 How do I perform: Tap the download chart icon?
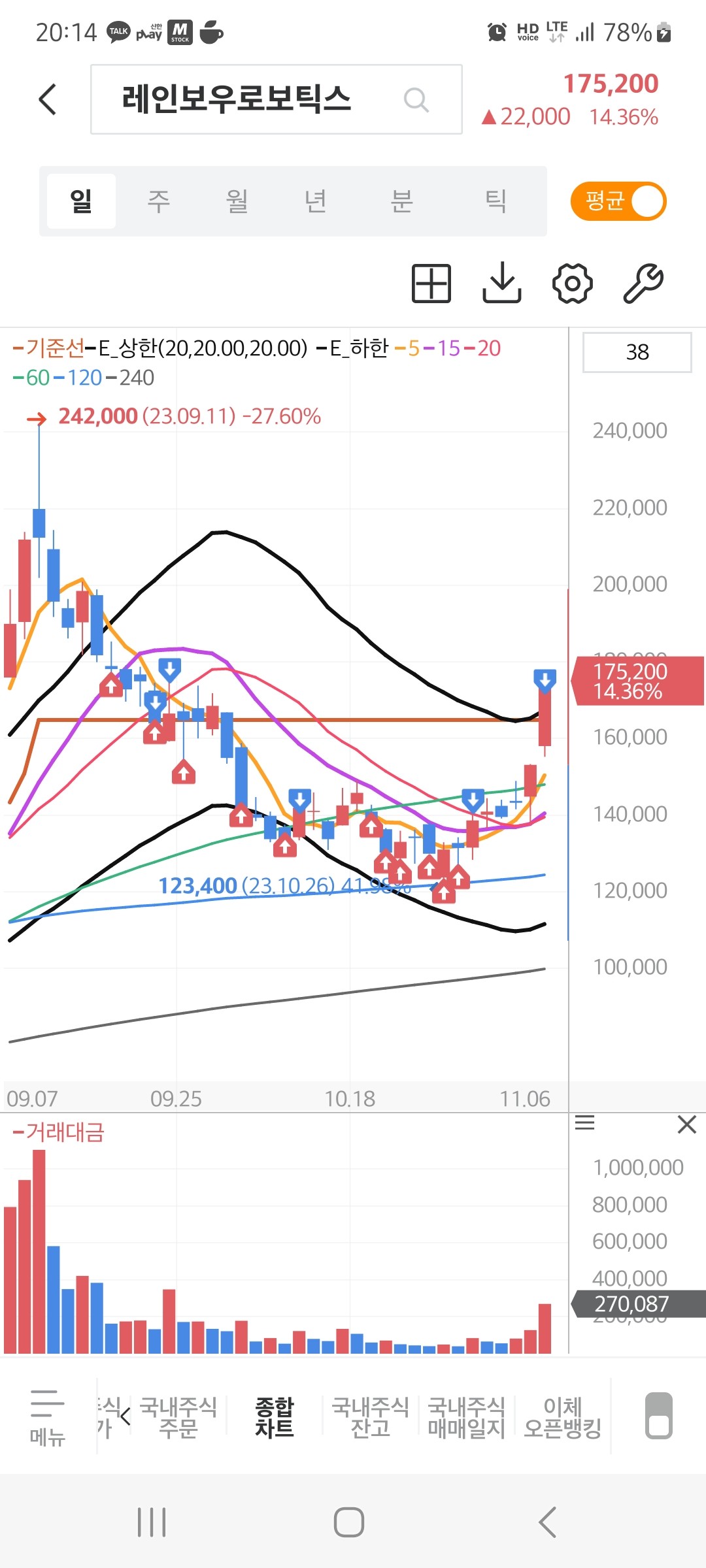click(x=502, y=283)
